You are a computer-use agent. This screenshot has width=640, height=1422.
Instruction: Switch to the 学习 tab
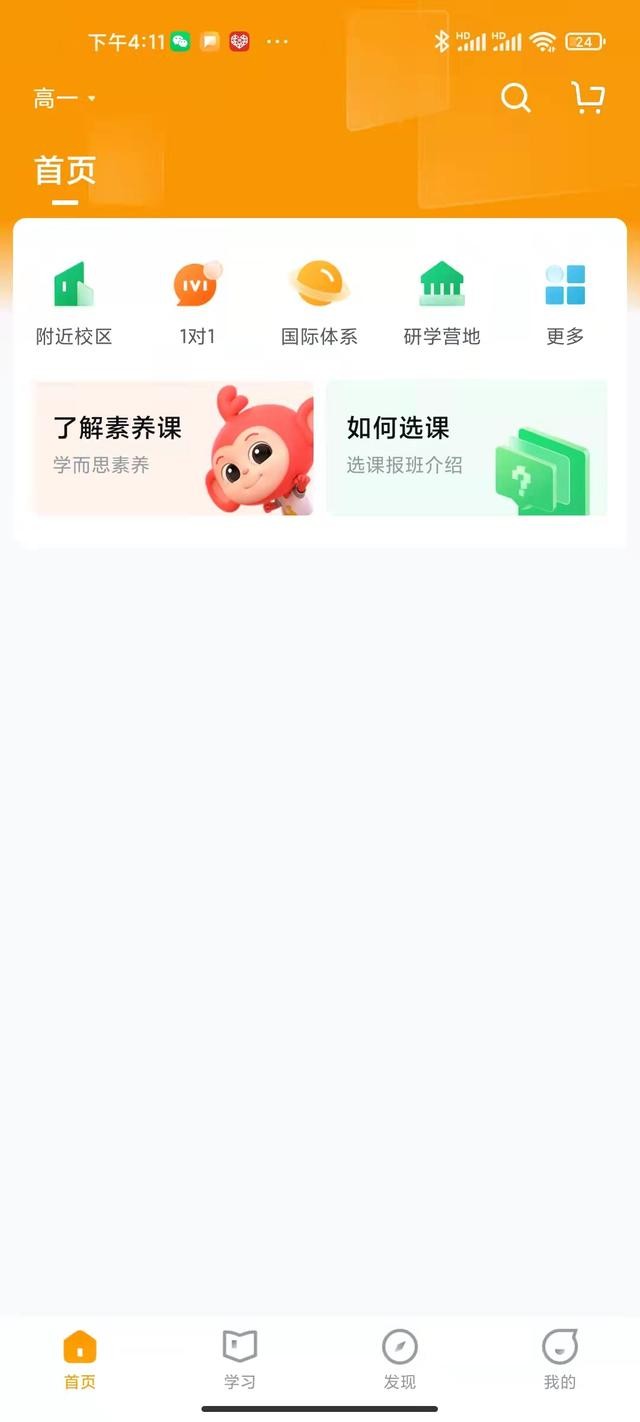click(240, 1360)
